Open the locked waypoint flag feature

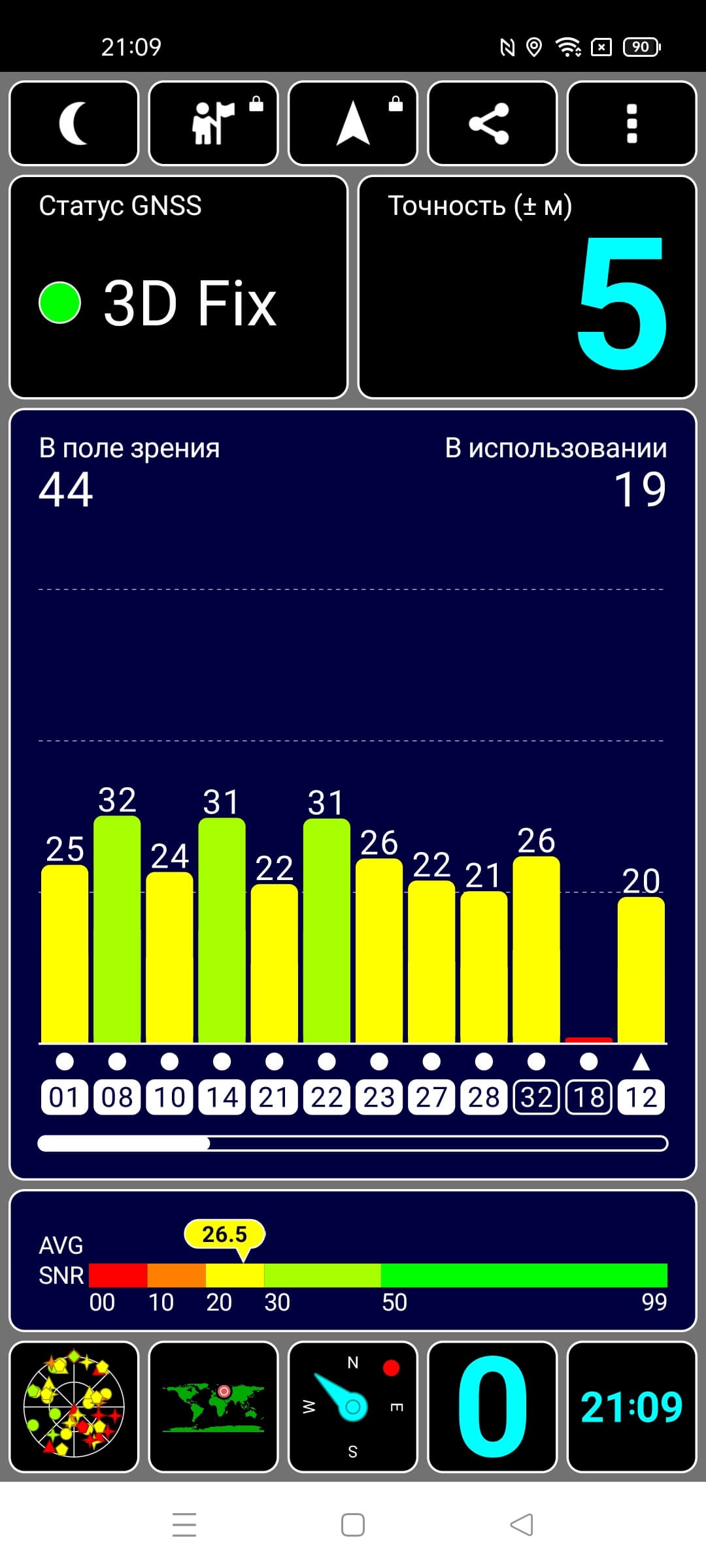pyautogui.click(x=214, y=123)
